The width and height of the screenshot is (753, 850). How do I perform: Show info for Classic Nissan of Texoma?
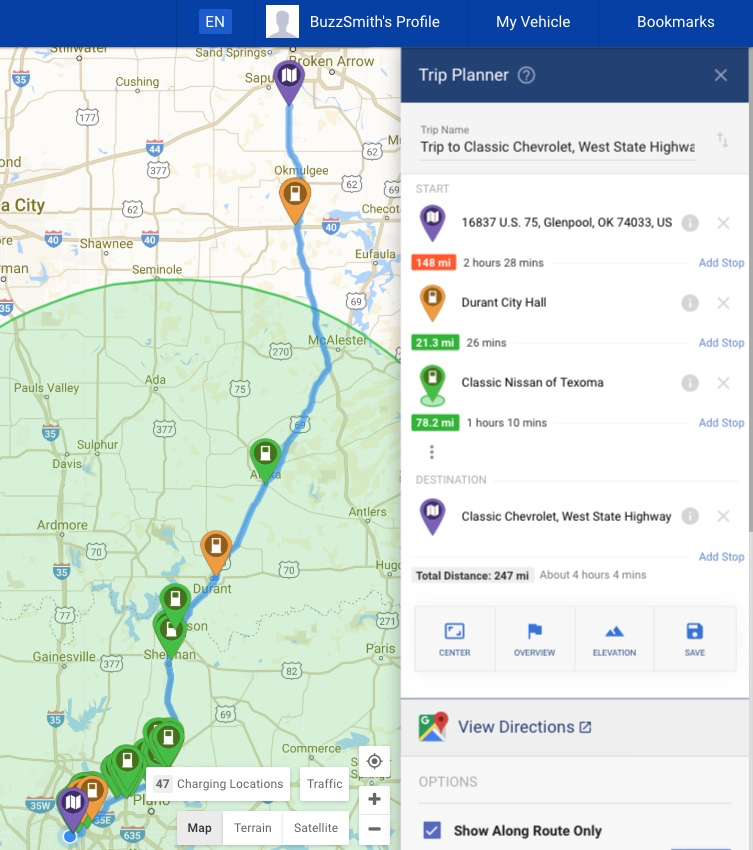(690, 383)
